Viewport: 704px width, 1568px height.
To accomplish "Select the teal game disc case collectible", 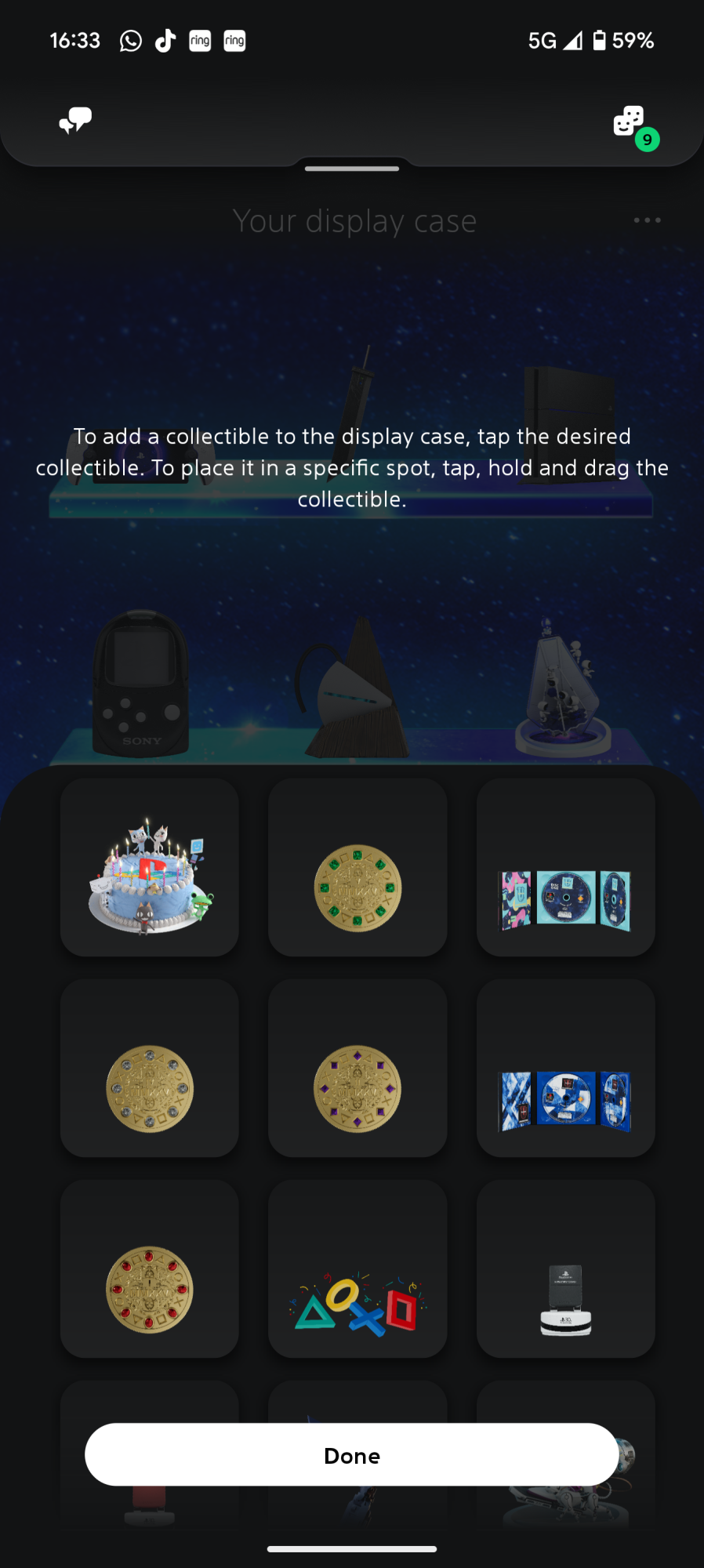I will coord(565,868).
